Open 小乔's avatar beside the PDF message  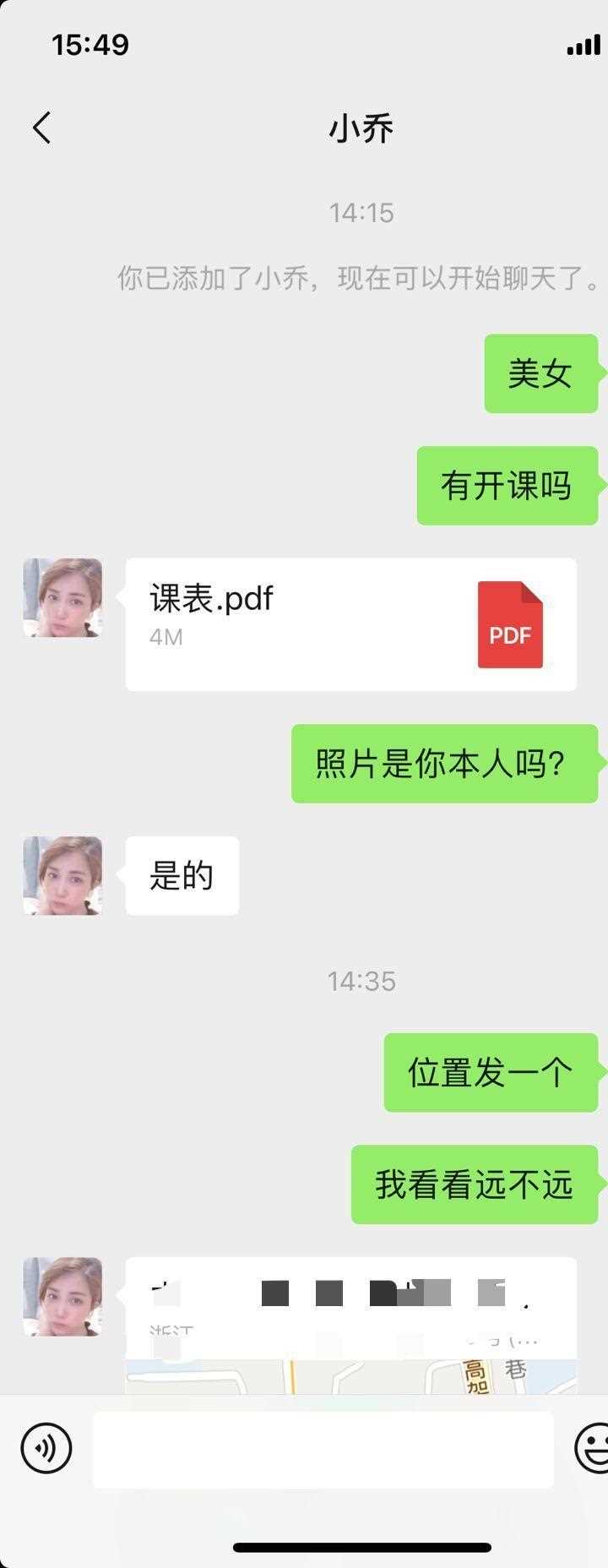[x=62, y=597]
